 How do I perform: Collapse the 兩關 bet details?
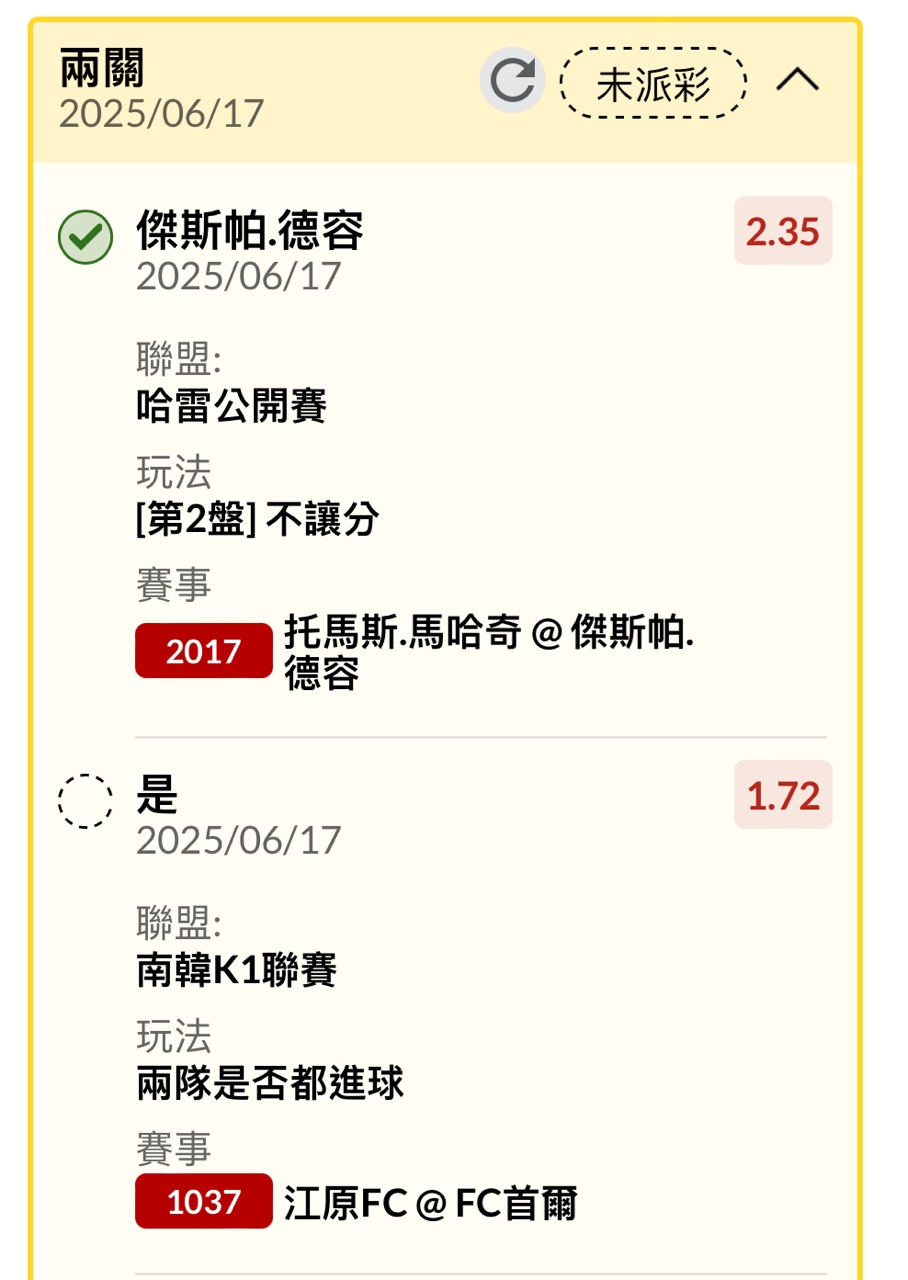tap(798, 80)
